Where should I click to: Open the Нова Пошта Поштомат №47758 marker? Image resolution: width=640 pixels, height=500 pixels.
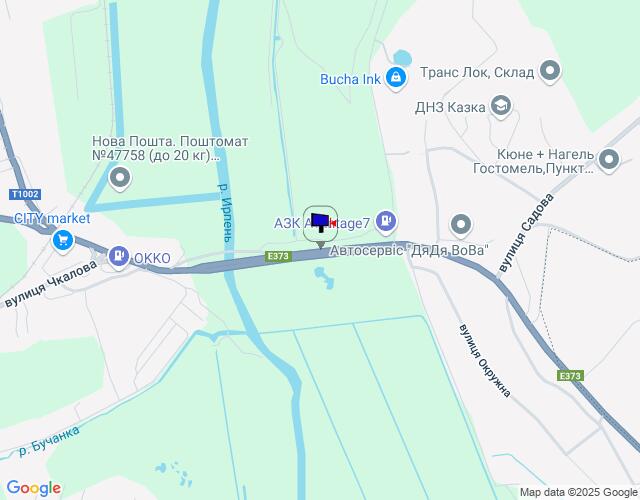click(x=121, y=180)
